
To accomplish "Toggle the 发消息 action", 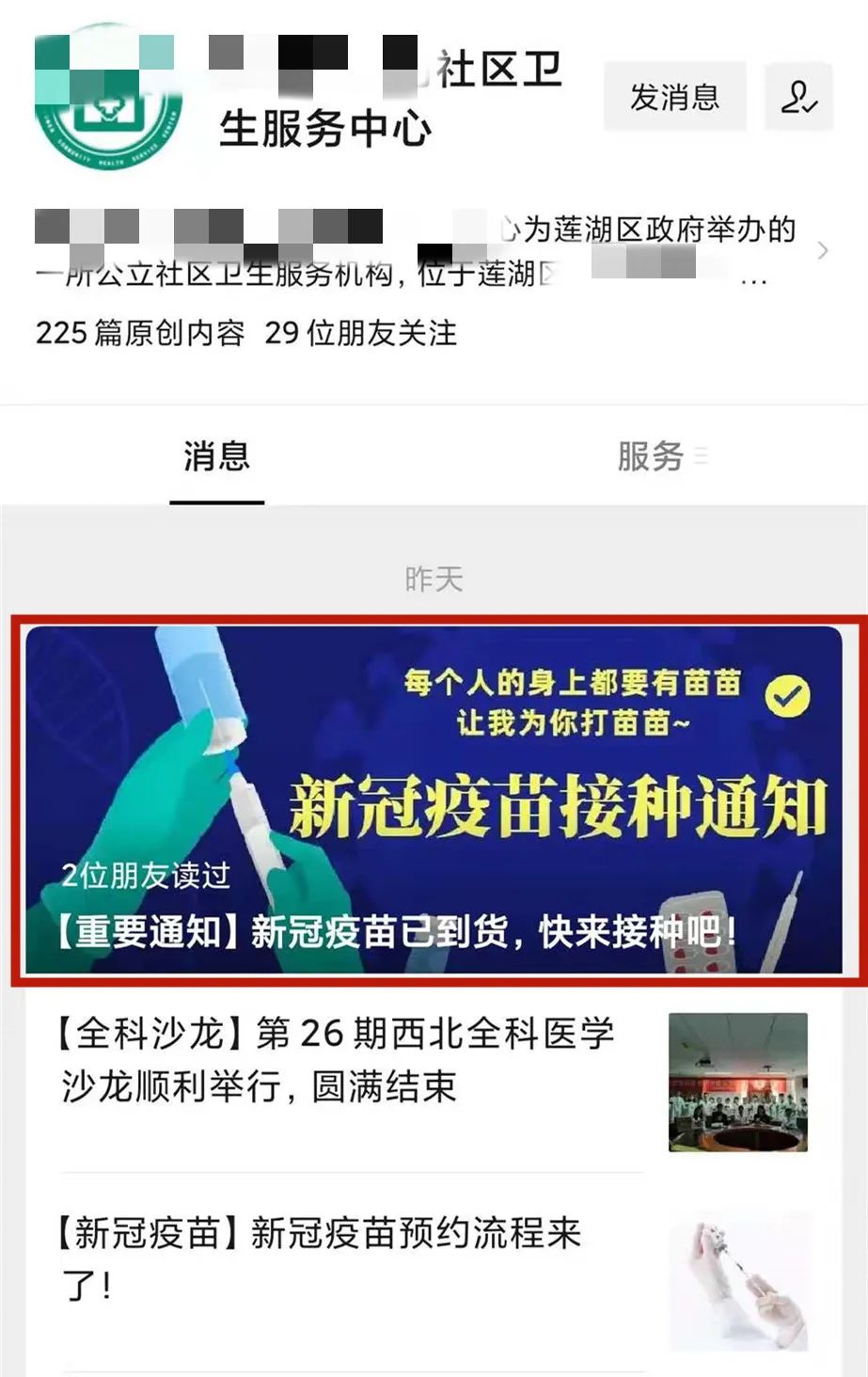I will pyautogui.click(x=673, y=95).
